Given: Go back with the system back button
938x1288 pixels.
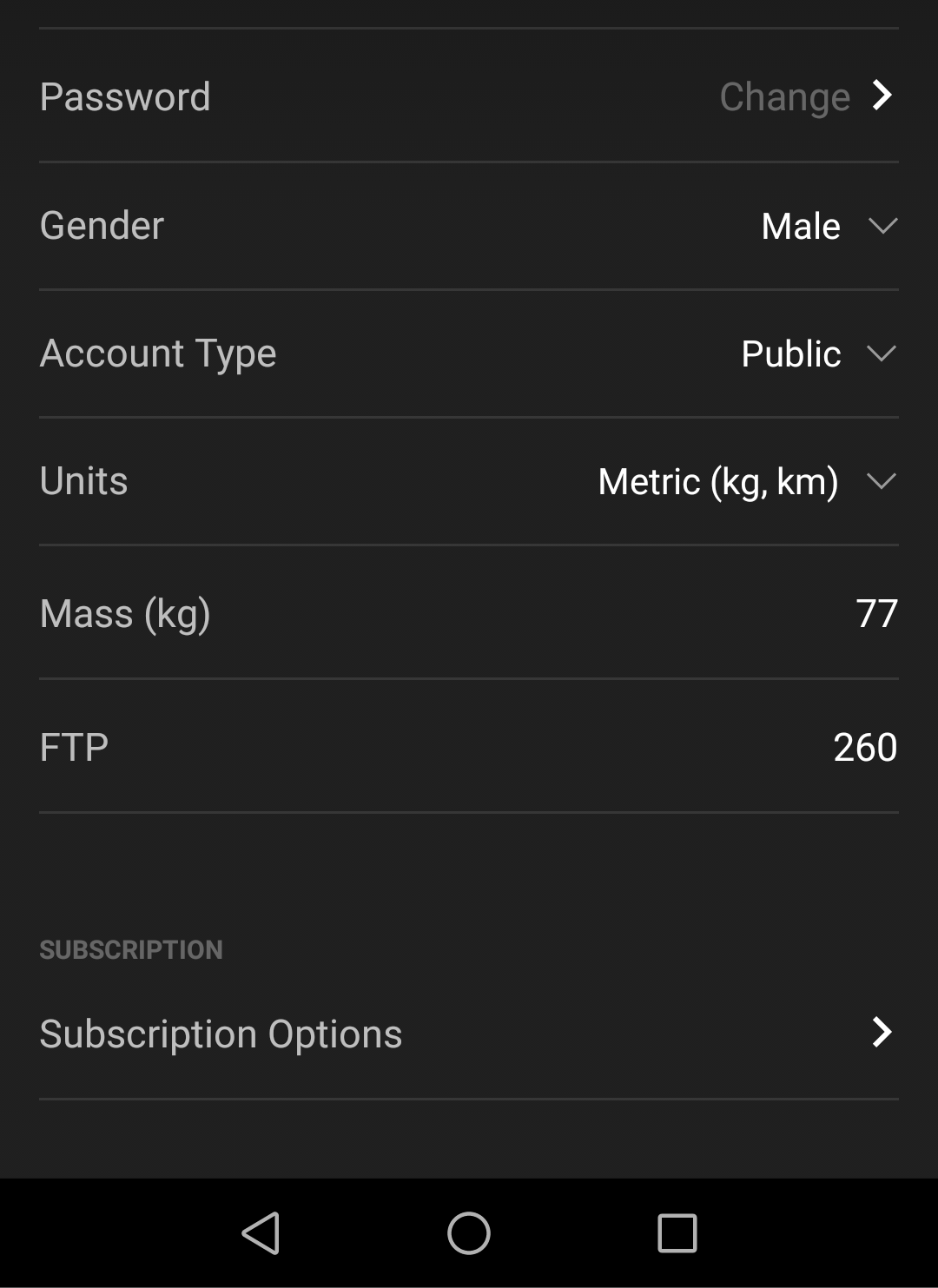Looking at the screenshot, I should click(261, 1232).
